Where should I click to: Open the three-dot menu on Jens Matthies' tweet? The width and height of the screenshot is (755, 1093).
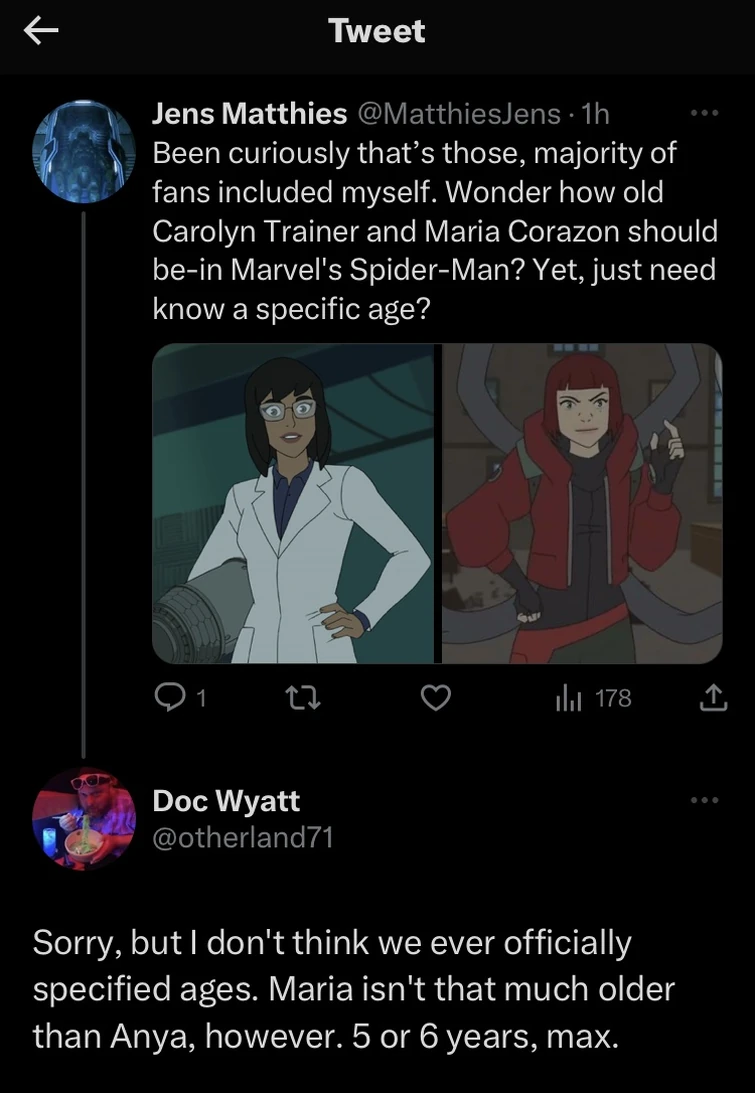tap(706, 114)
